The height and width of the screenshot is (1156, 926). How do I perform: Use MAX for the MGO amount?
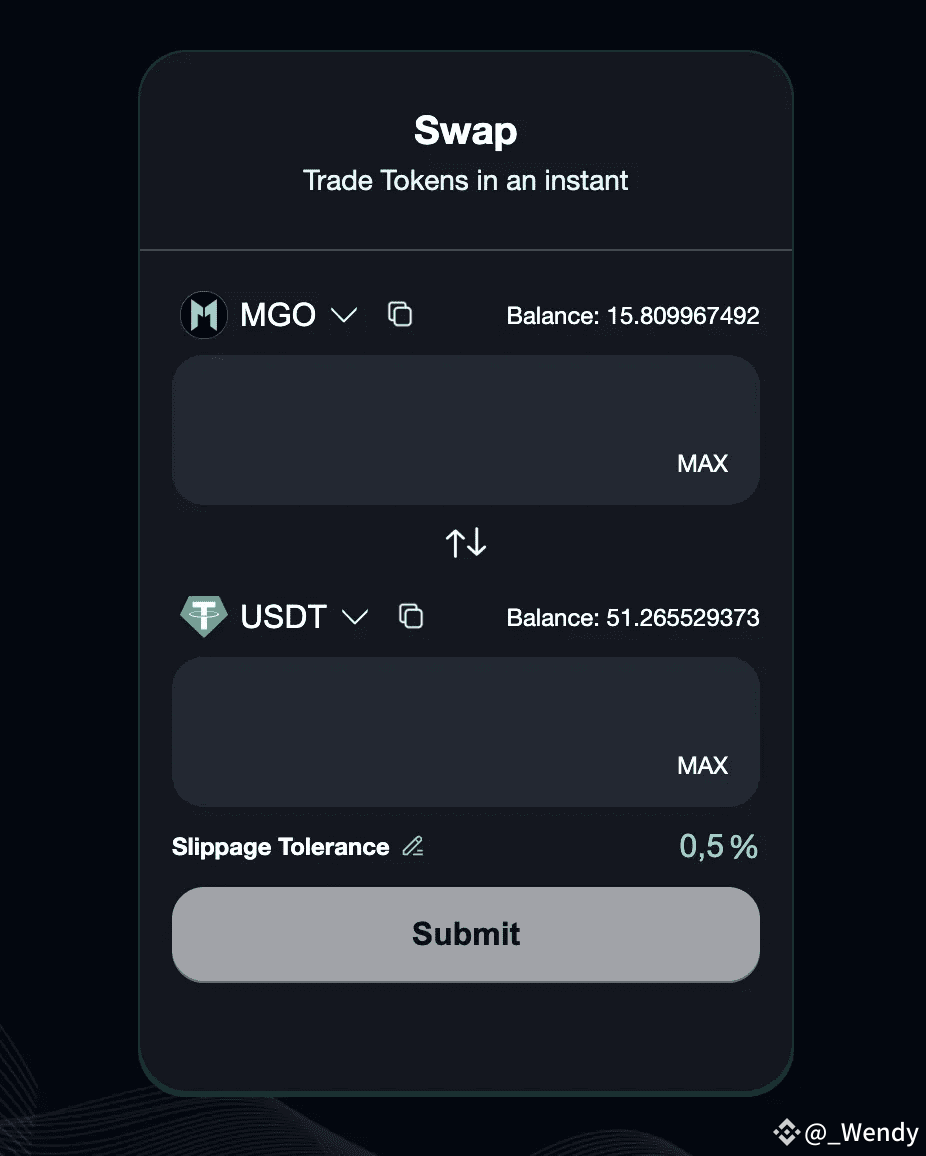[702, 464]
